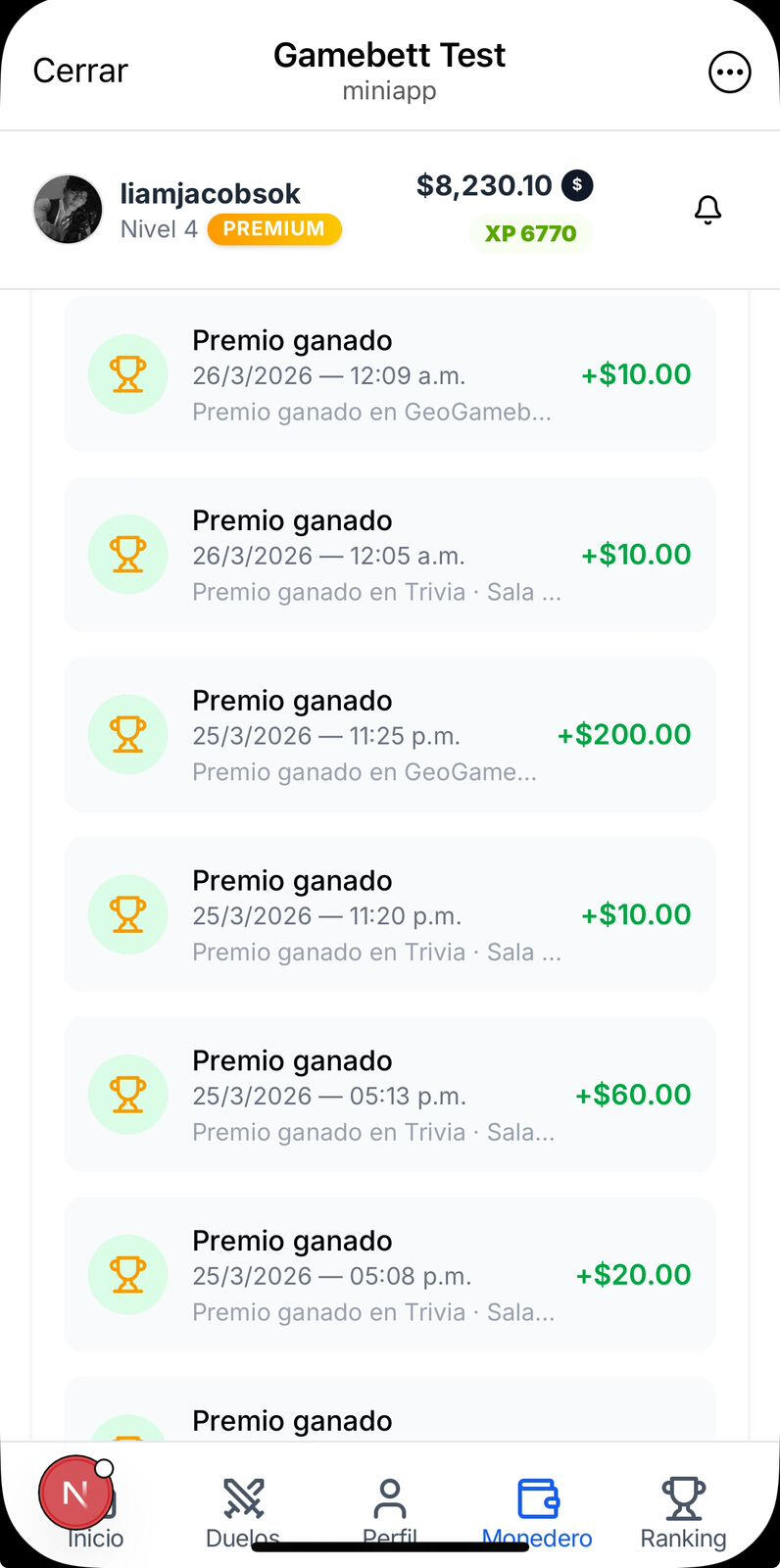Tap the Monedero wallet icon

point(537,1496)
